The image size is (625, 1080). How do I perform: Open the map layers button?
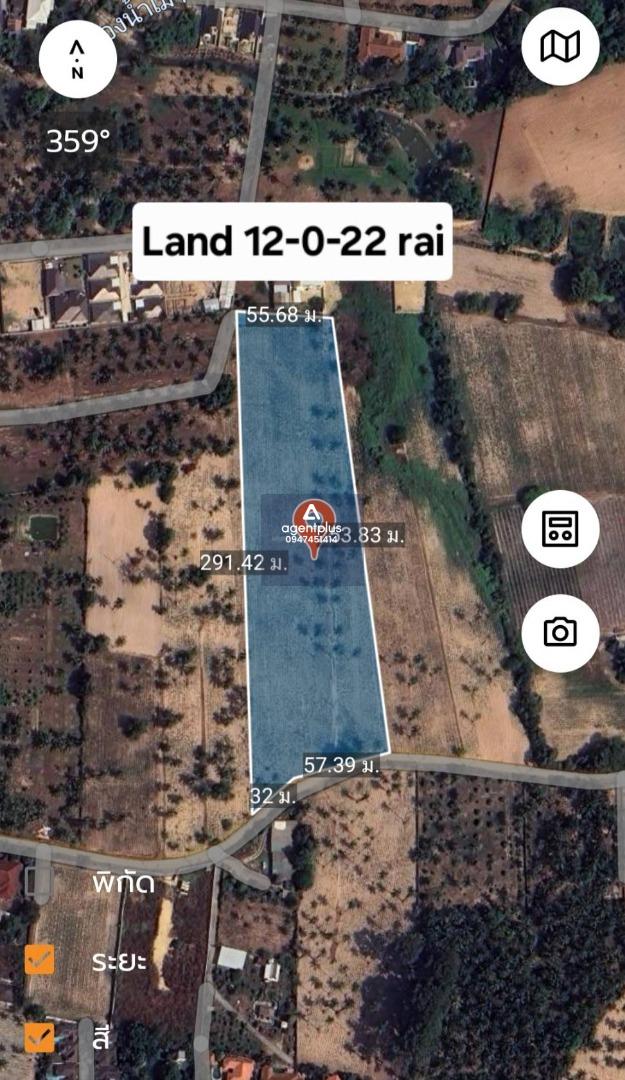click(560, 46)
